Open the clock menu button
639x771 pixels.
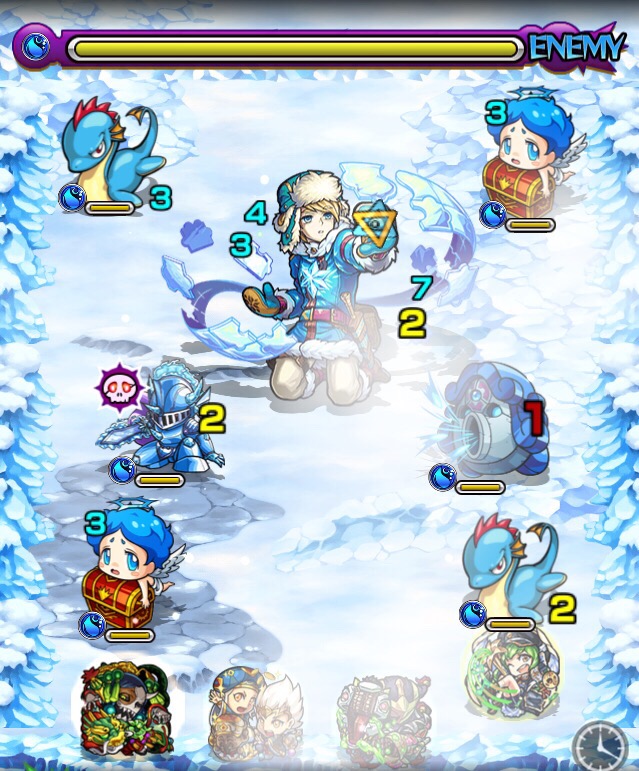tap(602, 746)
